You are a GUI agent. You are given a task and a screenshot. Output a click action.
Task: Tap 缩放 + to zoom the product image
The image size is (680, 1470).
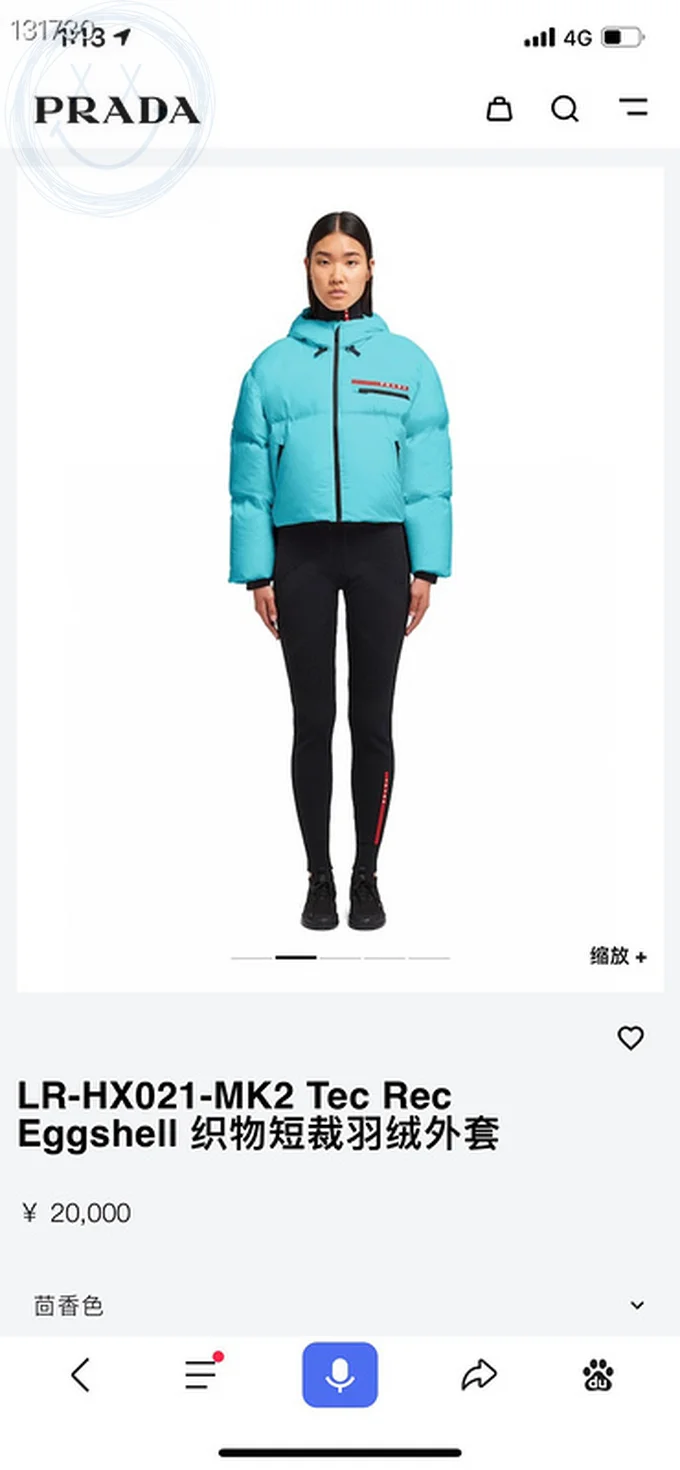[x=617, y=956]
